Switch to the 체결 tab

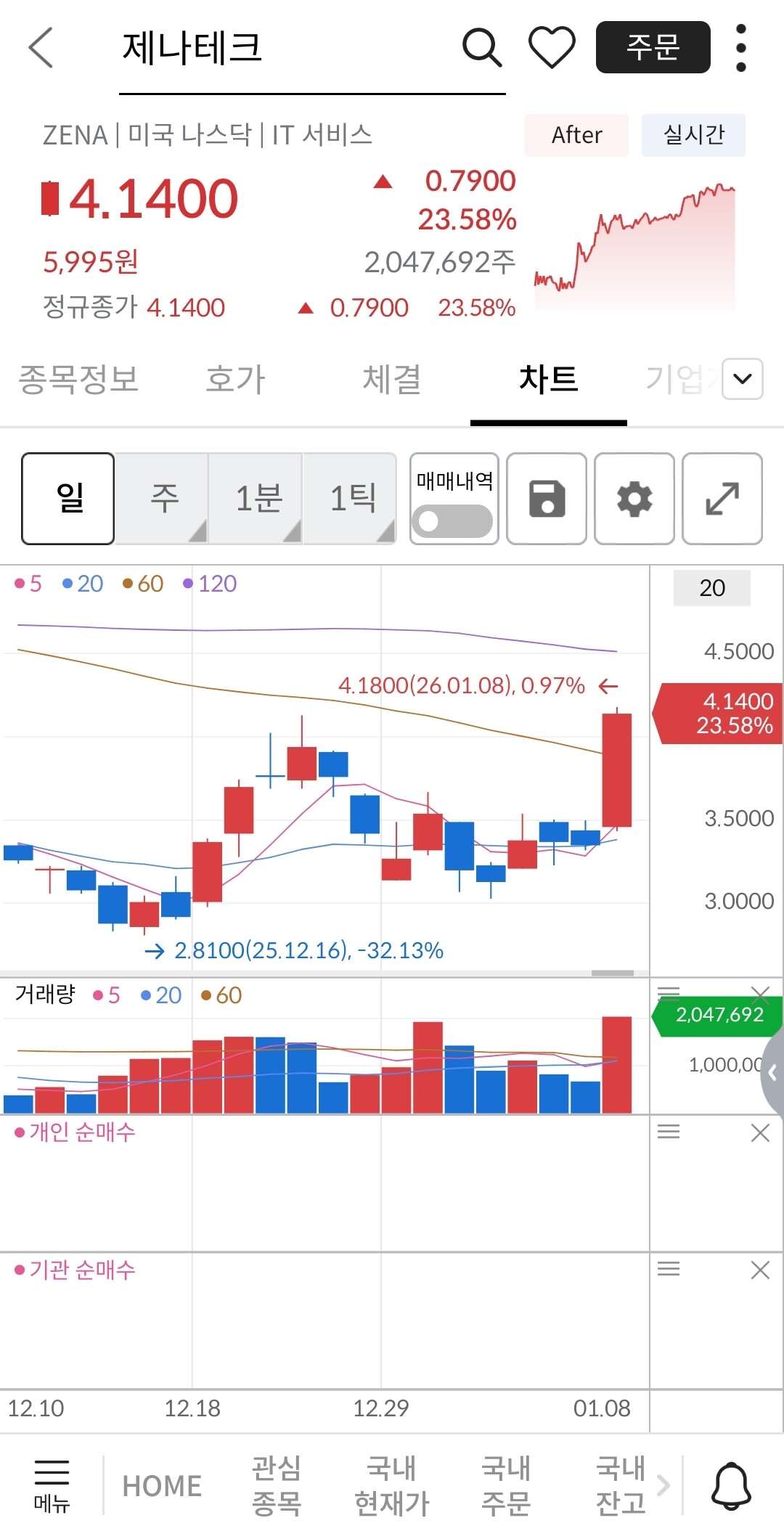pyautogui.click(x=392, y=380)
